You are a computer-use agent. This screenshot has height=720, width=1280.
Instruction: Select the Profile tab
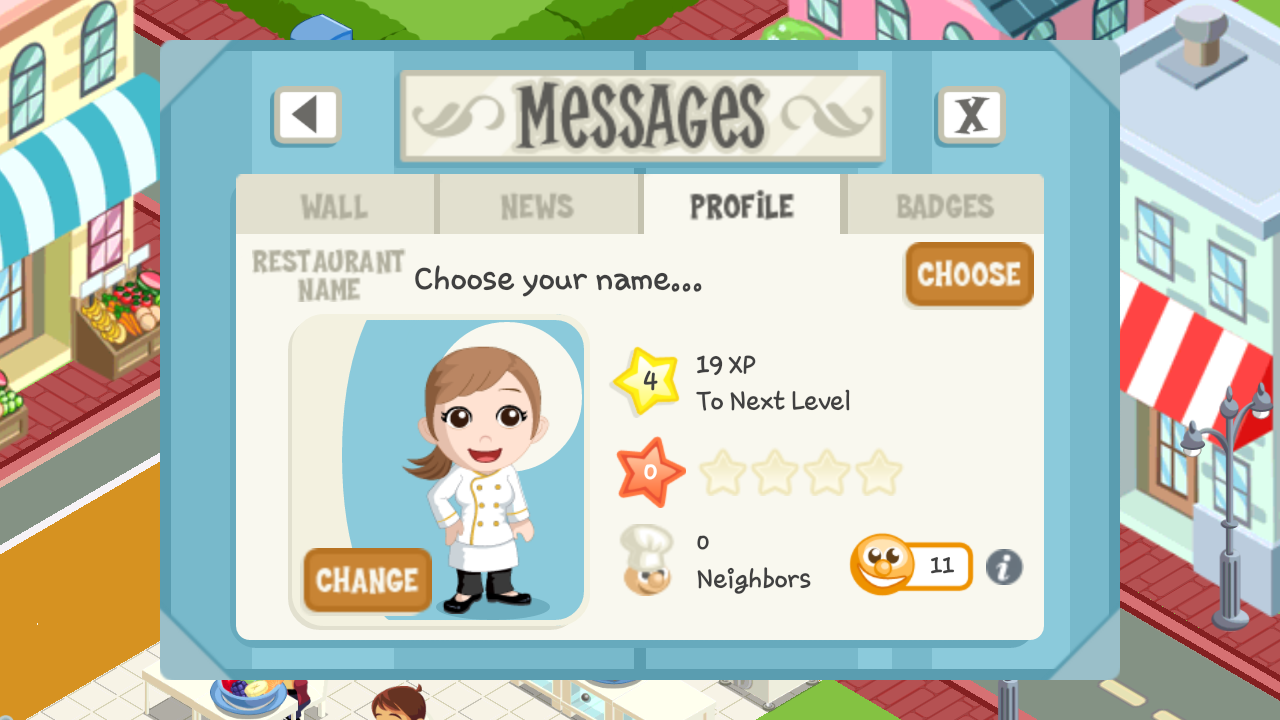[x=742, y=207]
